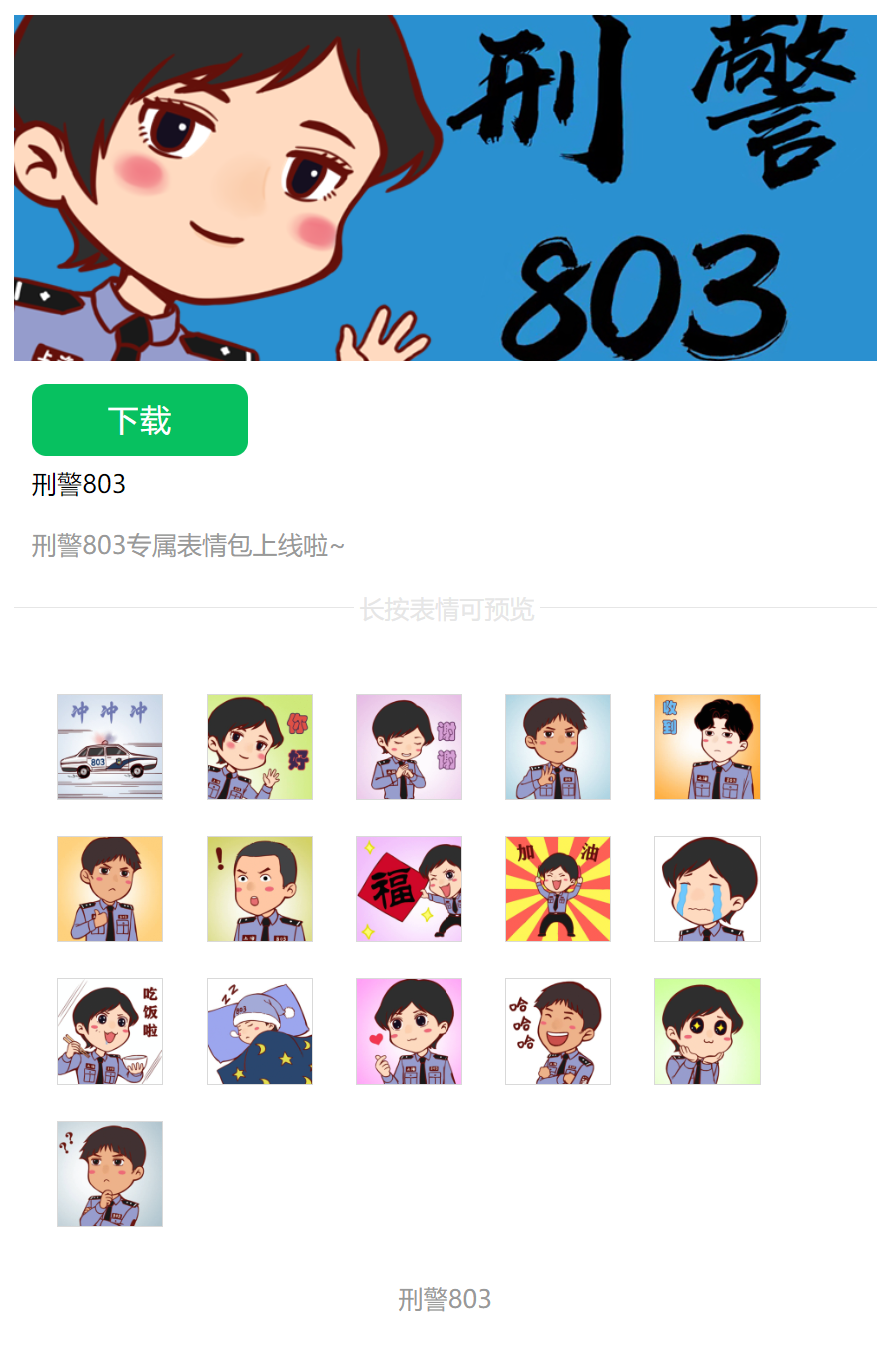The width and height of the screenshot is (892, 1372).
Task: Select the confused question marks sticker
Action: coord(109,1174)
